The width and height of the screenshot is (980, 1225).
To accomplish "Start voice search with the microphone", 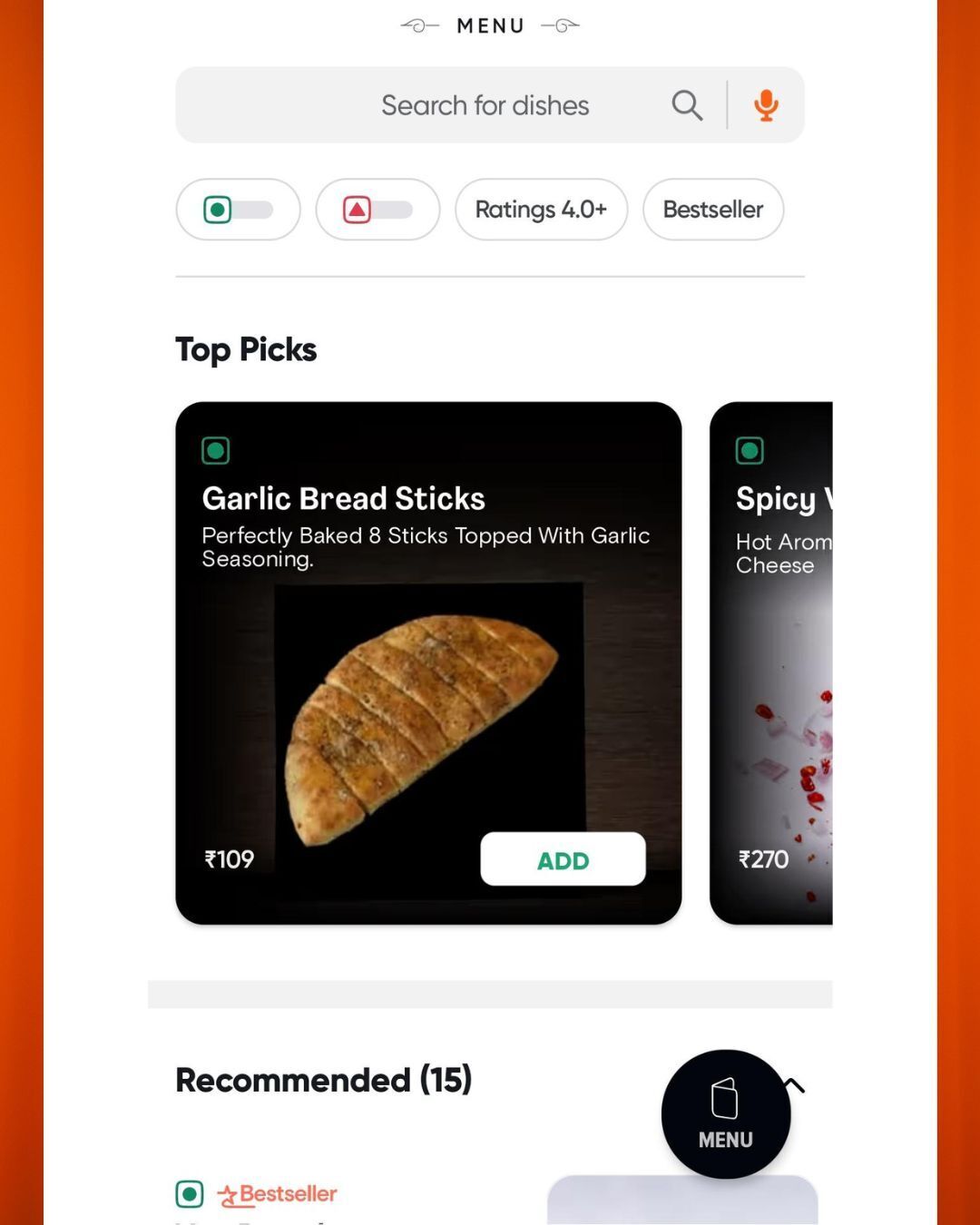I will click(x=766, y=105).
